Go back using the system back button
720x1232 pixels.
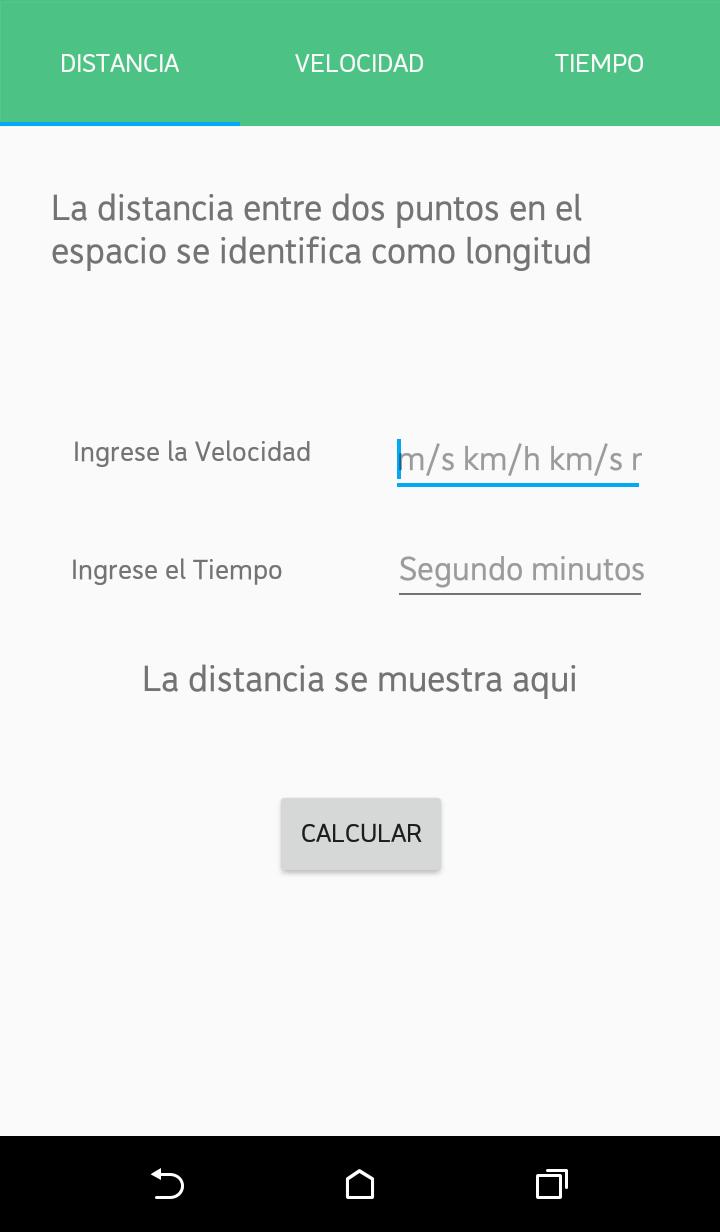167,1184
